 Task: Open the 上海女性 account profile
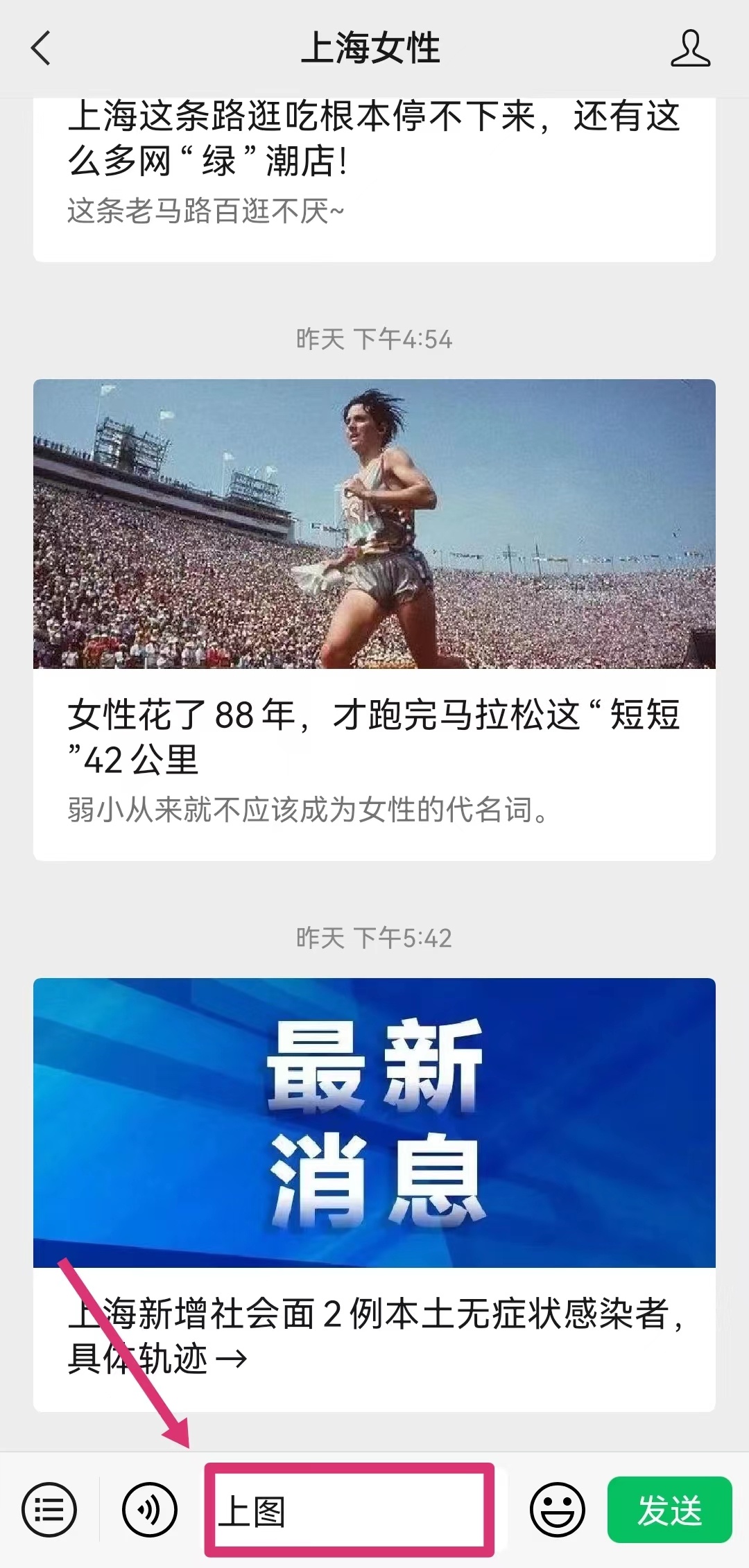coord(690,49)
